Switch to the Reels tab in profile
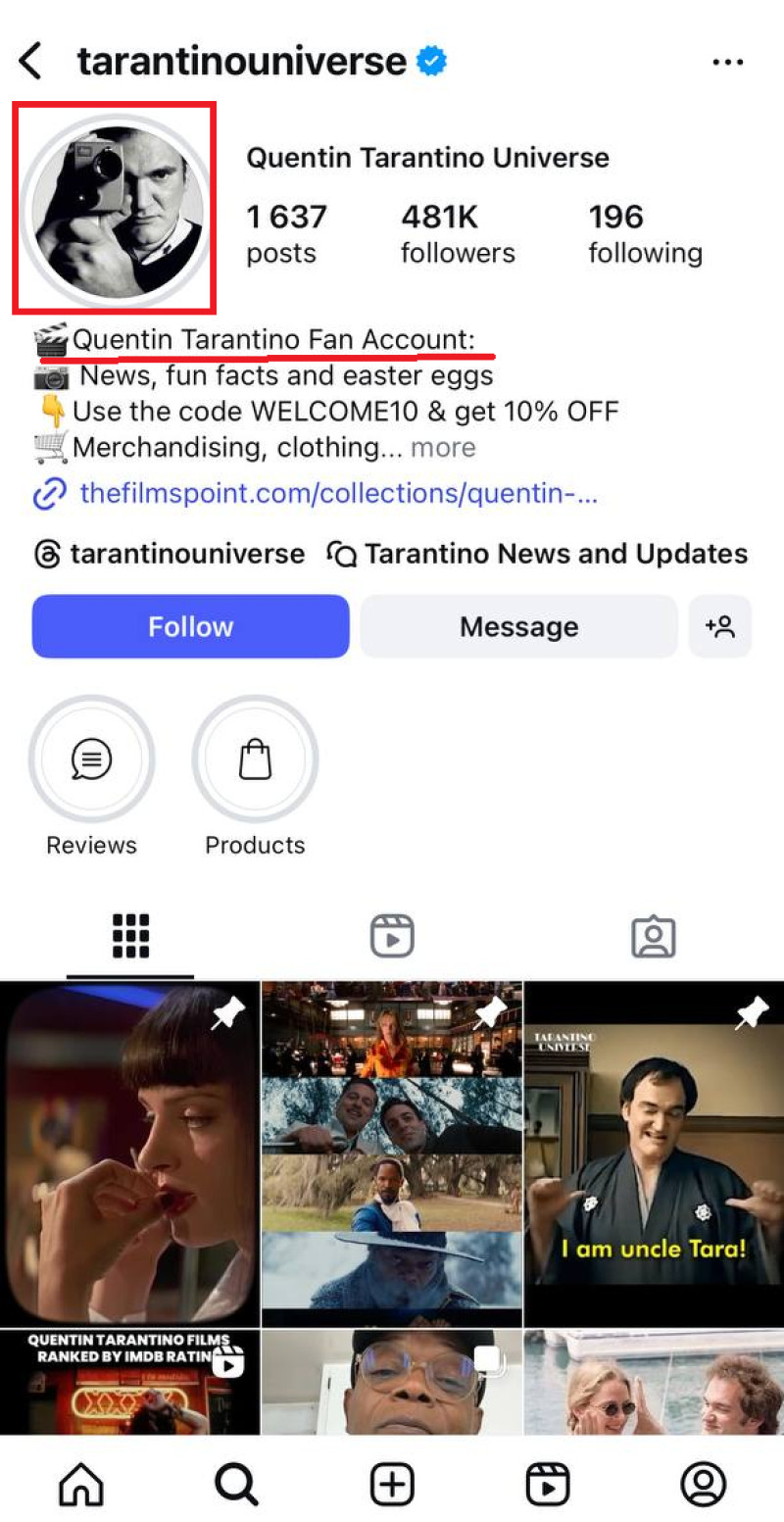 click(392, 936)
